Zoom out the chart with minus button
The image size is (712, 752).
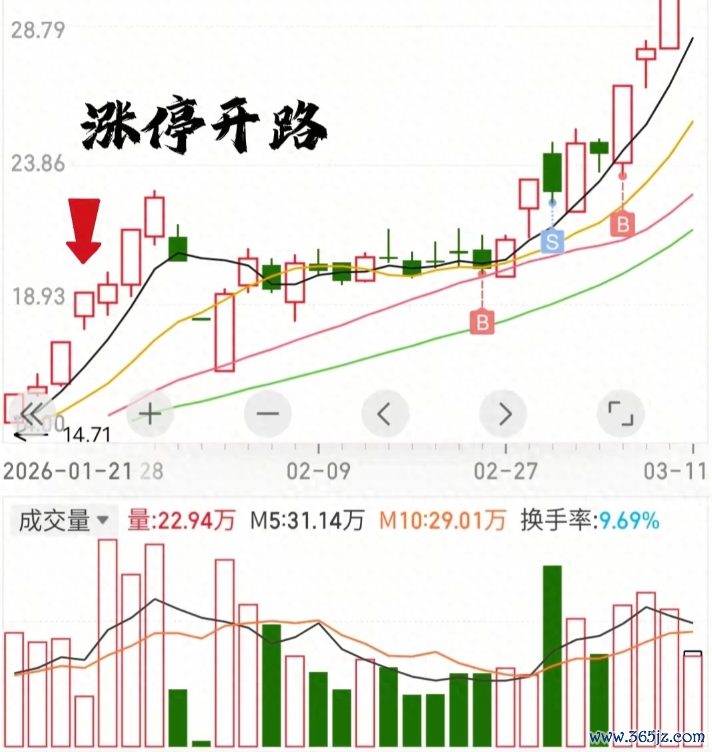(268, 413)
